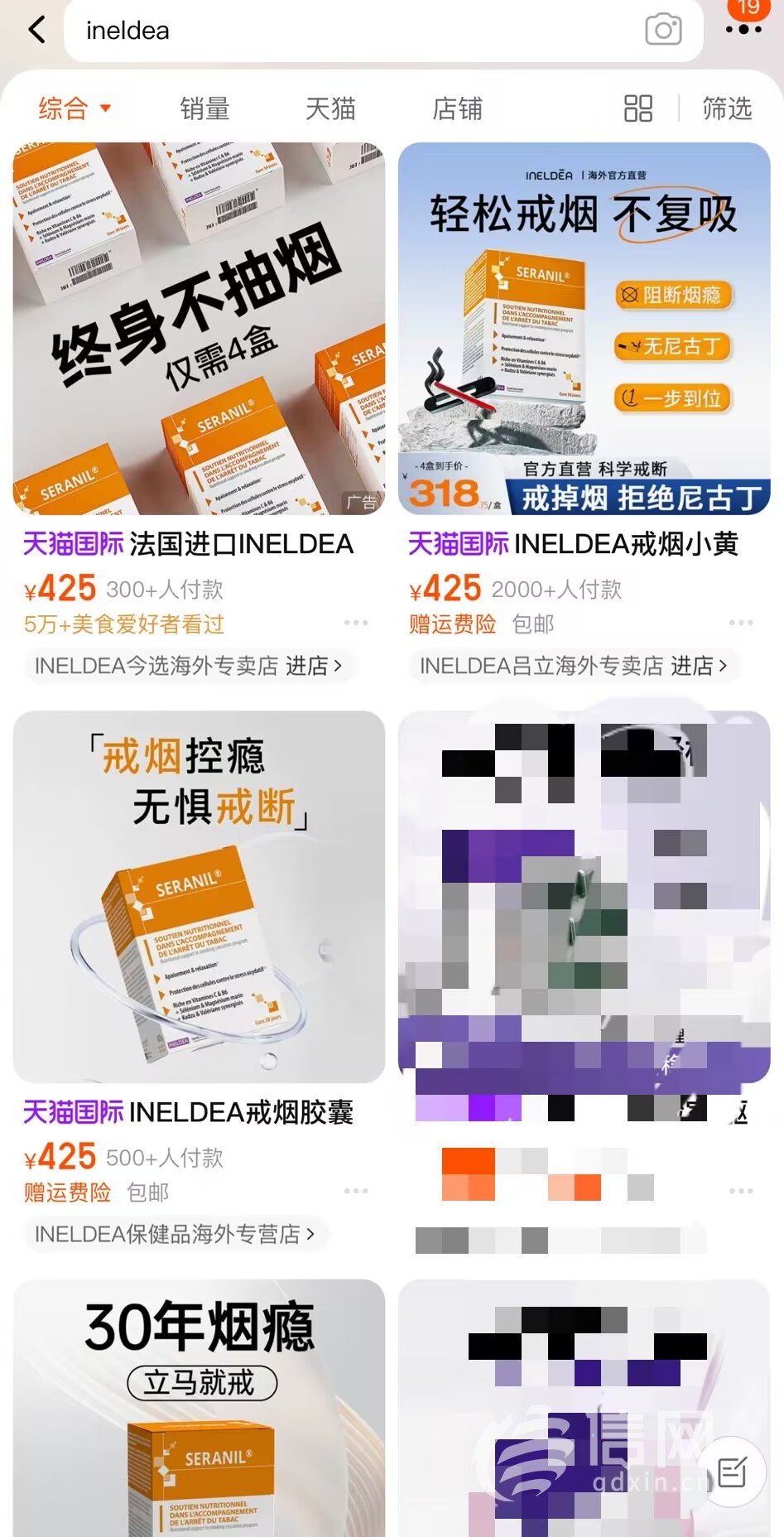Toggle grid layout view
The image size is (784, 1537).
[638, 108]
